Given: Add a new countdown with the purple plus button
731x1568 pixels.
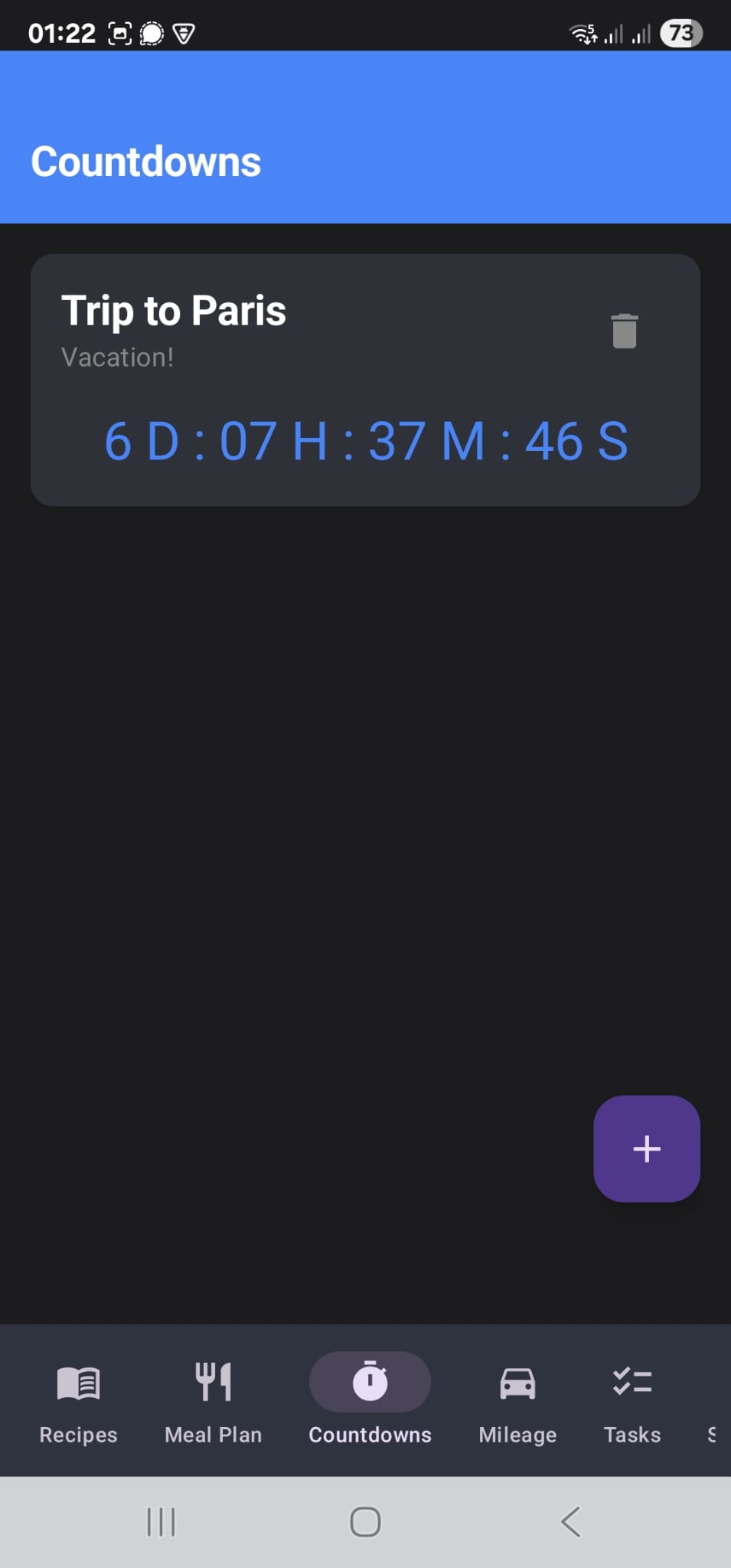Looking at the screenshot, I should (646, 1148).
